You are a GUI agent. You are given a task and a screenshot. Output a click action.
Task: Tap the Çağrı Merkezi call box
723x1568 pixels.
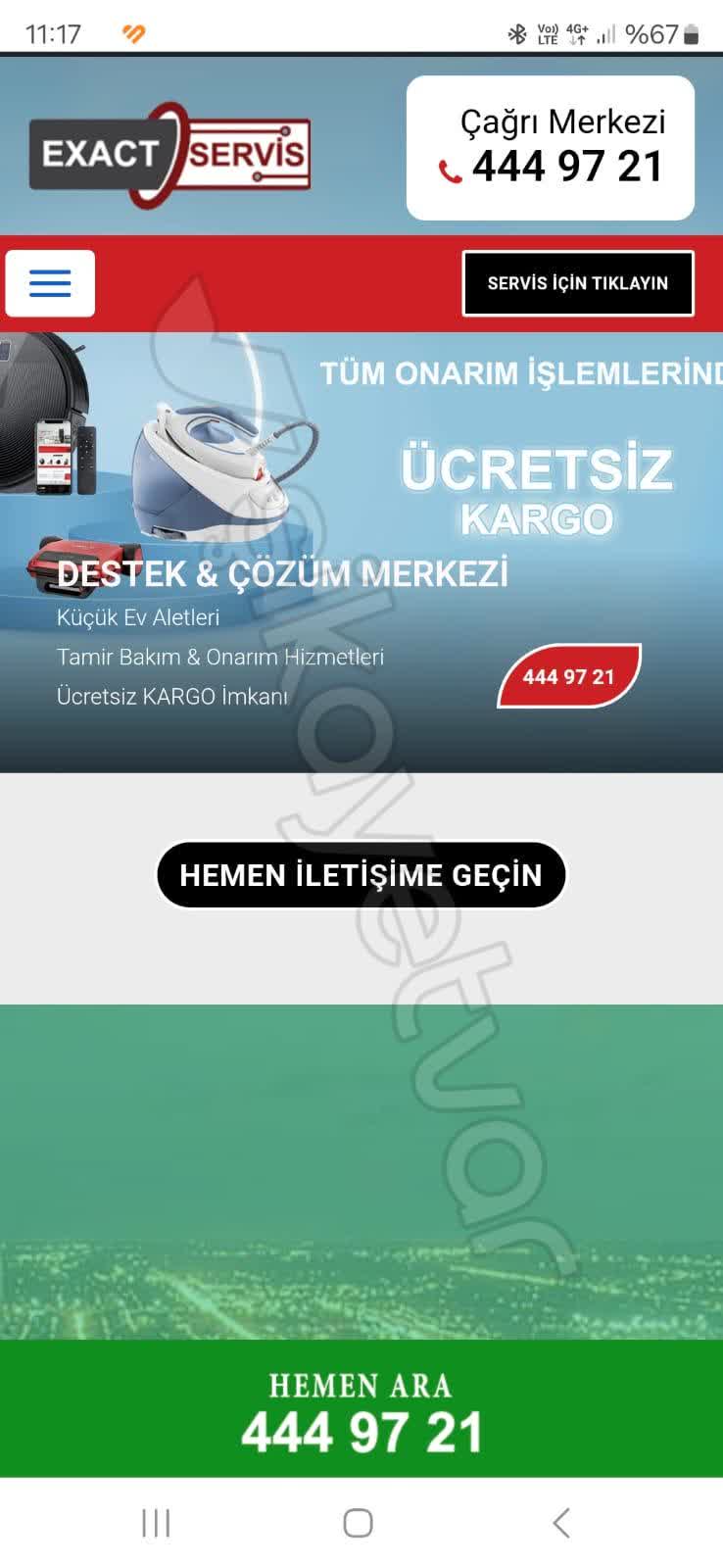552,145
